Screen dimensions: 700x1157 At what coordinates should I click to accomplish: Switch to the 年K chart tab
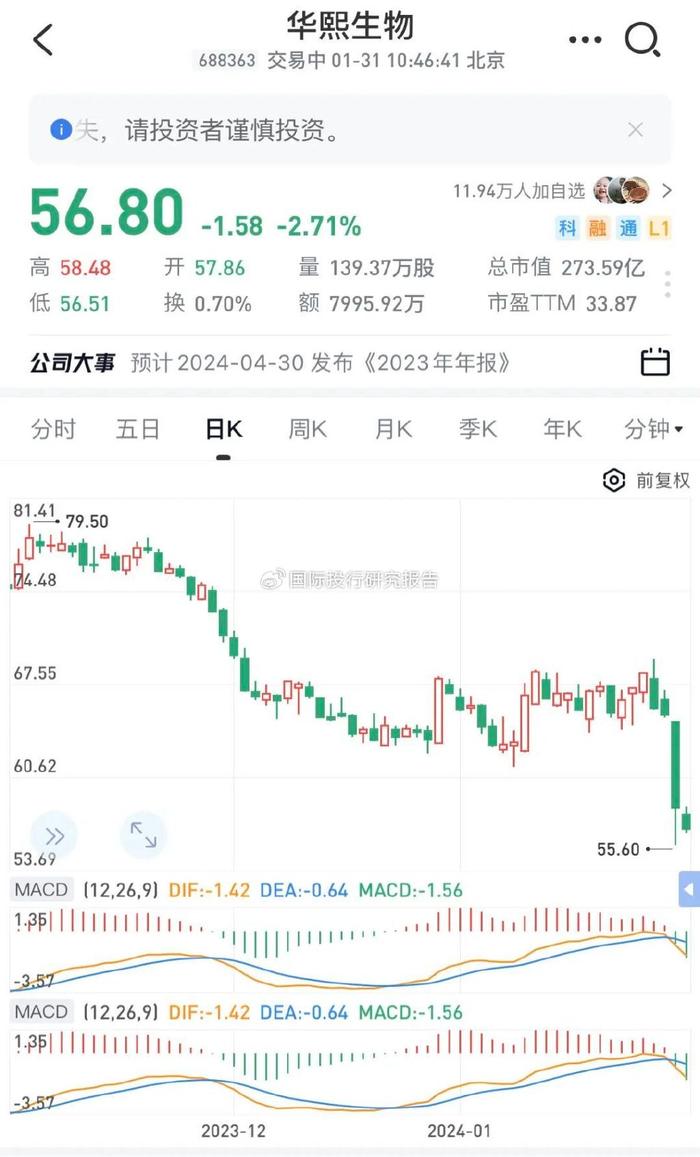tap(562, 430)
